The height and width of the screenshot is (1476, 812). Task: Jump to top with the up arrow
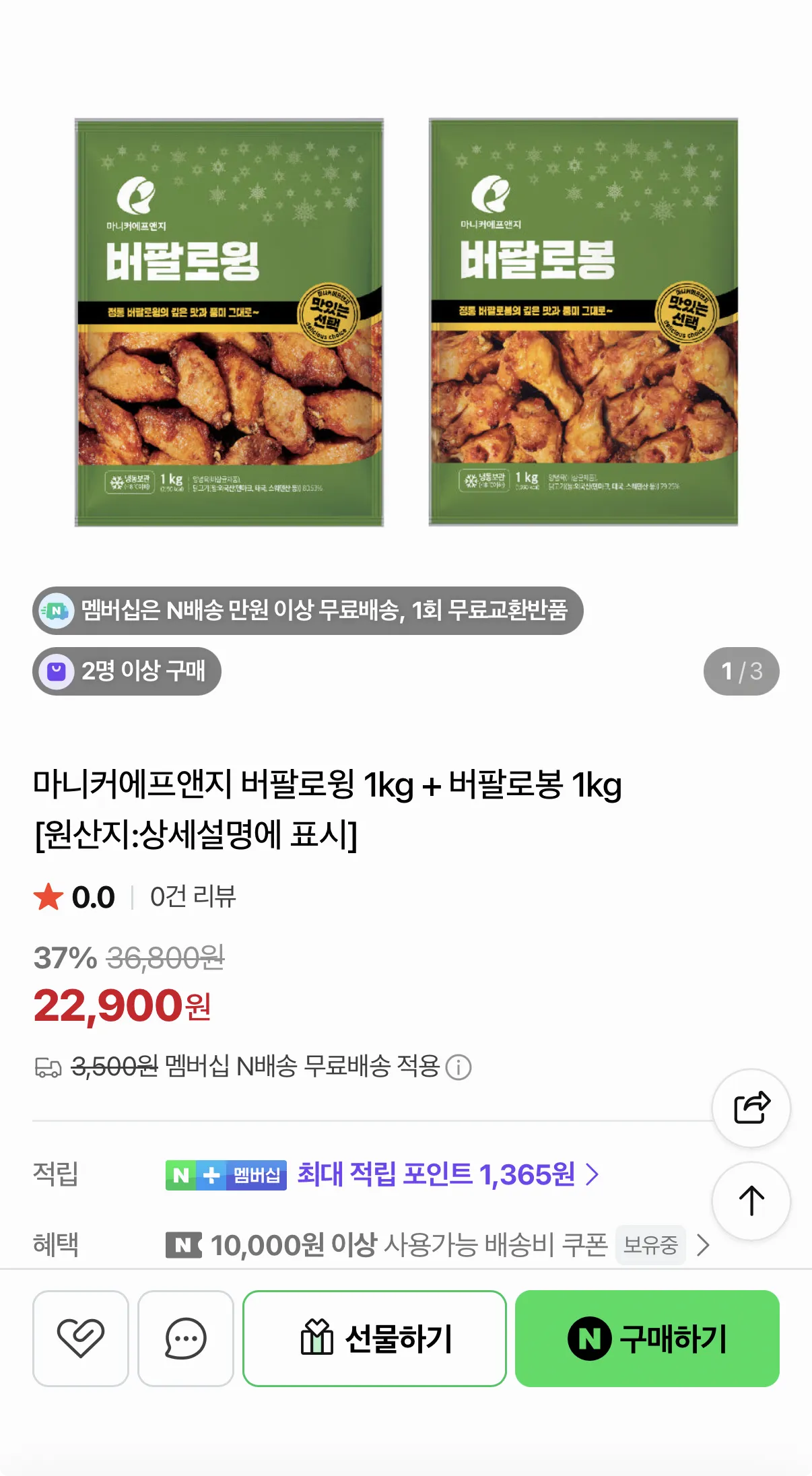751,1201
